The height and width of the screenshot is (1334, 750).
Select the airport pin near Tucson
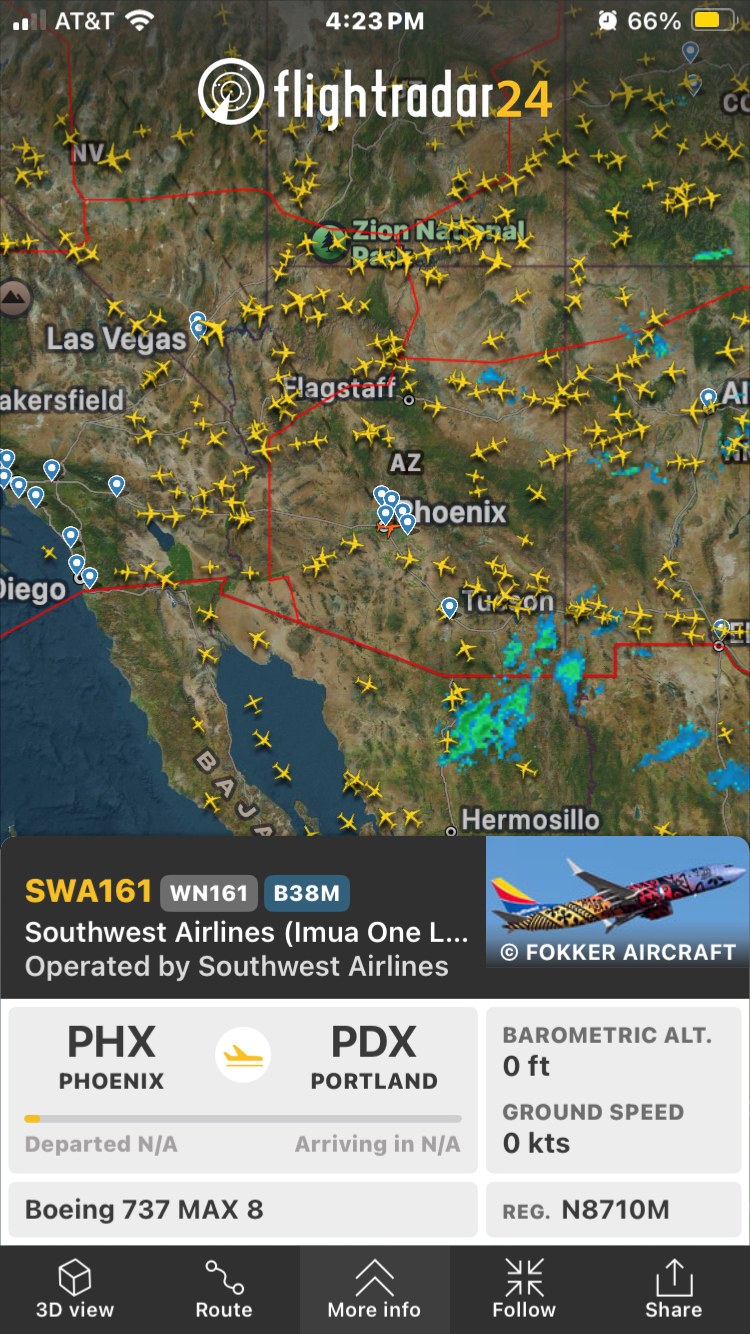pos(449,605)
